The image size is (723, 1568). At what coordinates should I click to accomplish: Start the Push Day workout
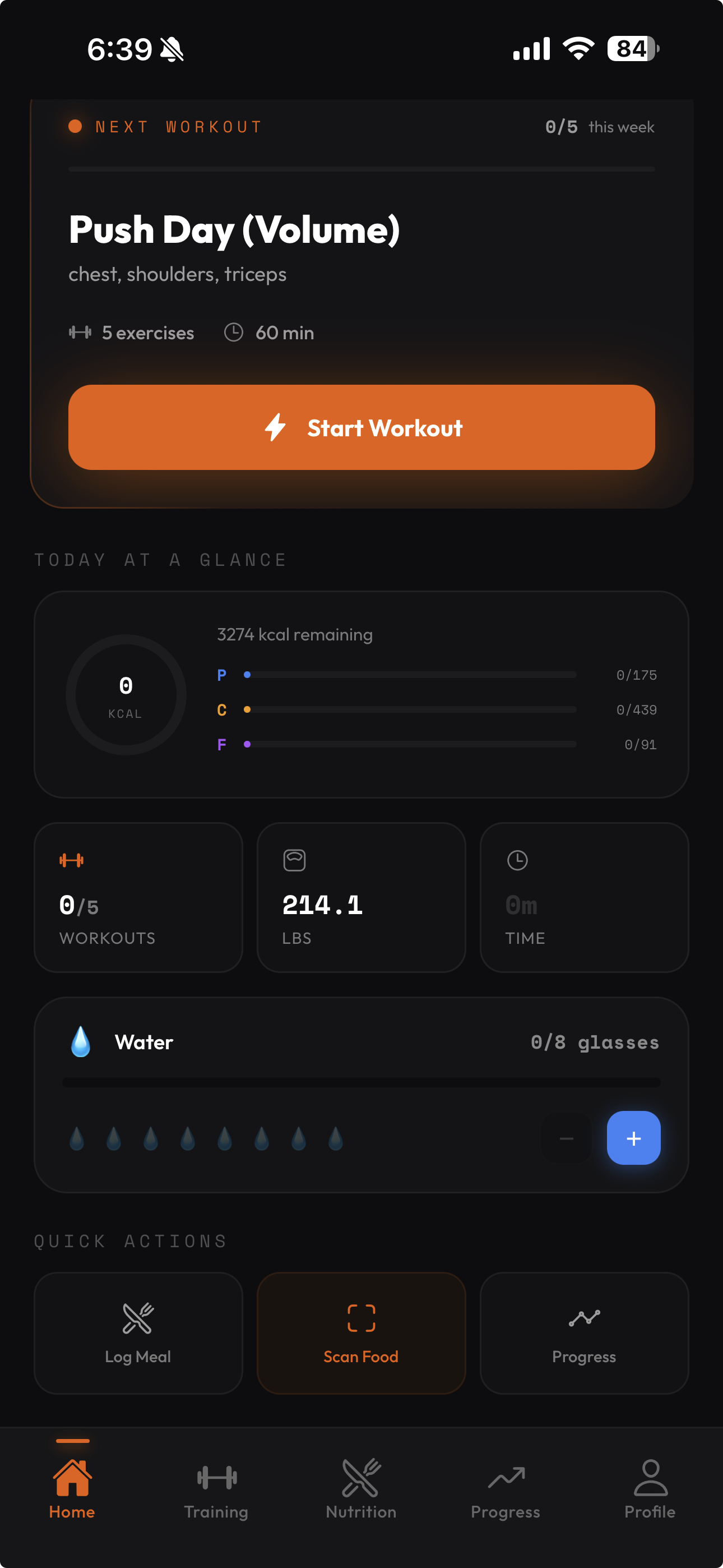pos(361,427)
